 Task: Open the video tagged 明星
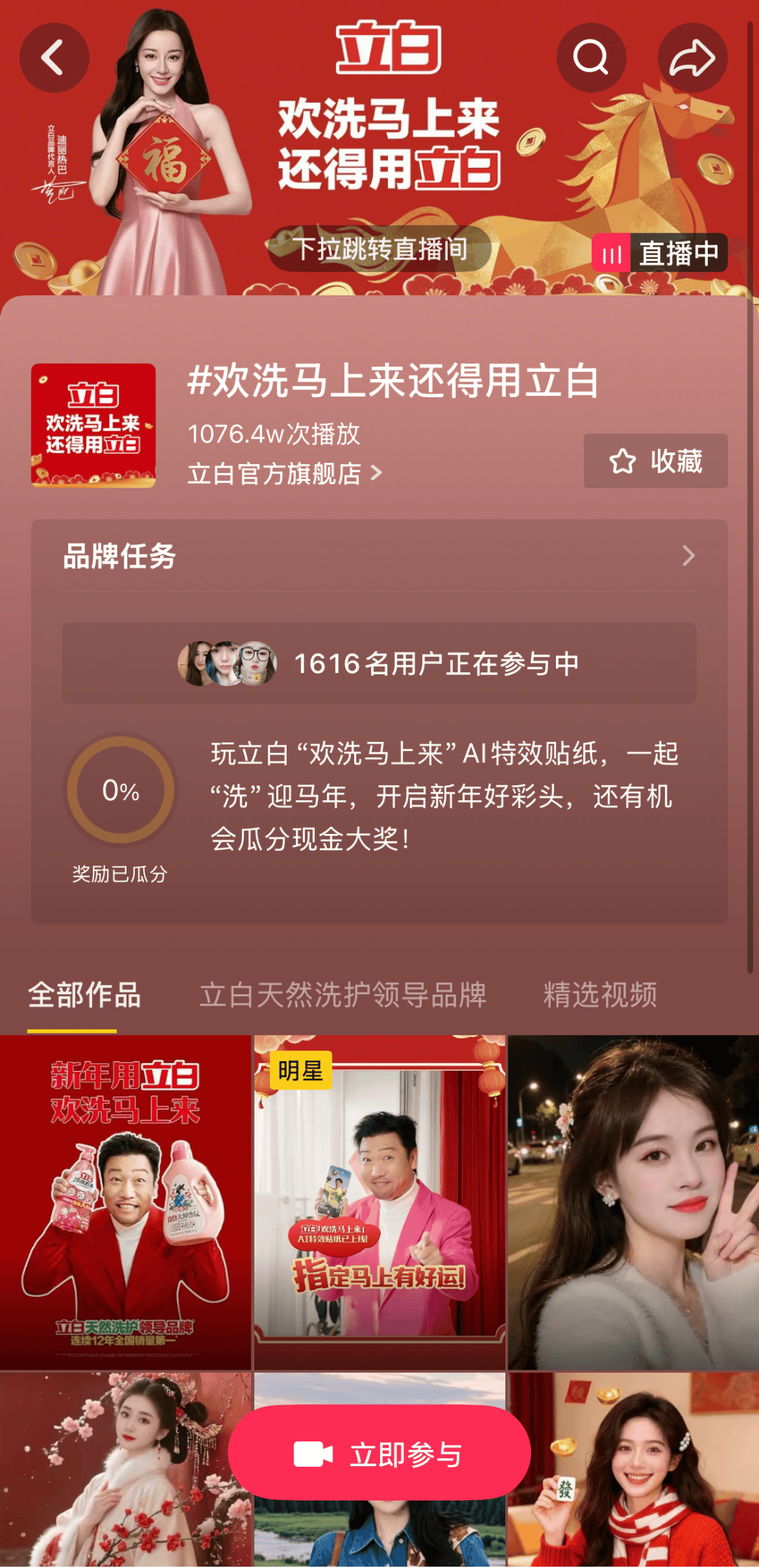pyautogui.click(x=379, y=1201)
